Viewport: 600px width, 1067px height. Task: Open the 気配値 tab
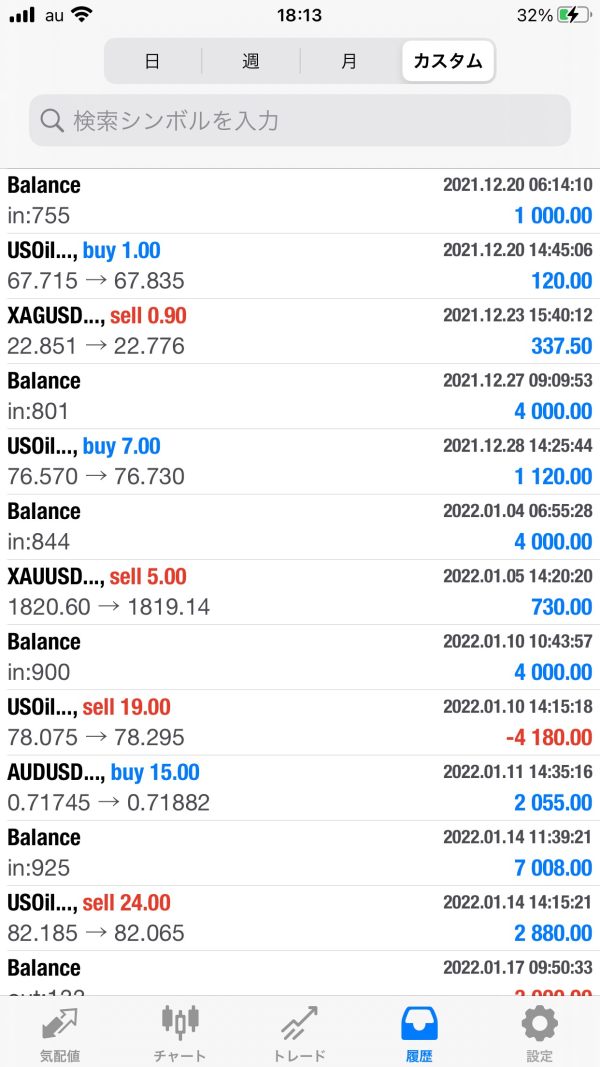click(x=60, y=1032)
